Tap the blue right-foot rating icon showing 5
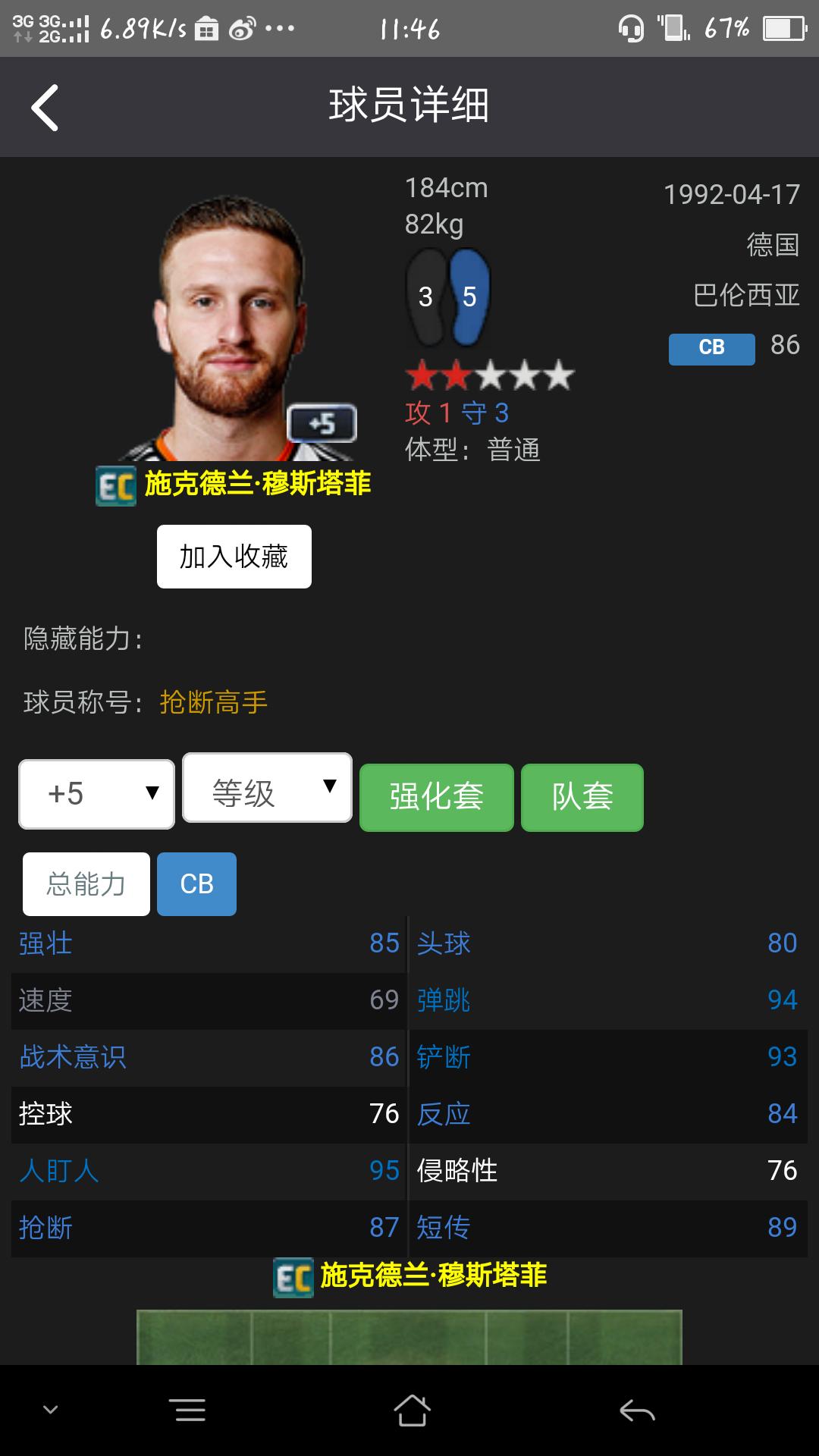The width and height of the screenshot is (819, 1456). point(470,296)
